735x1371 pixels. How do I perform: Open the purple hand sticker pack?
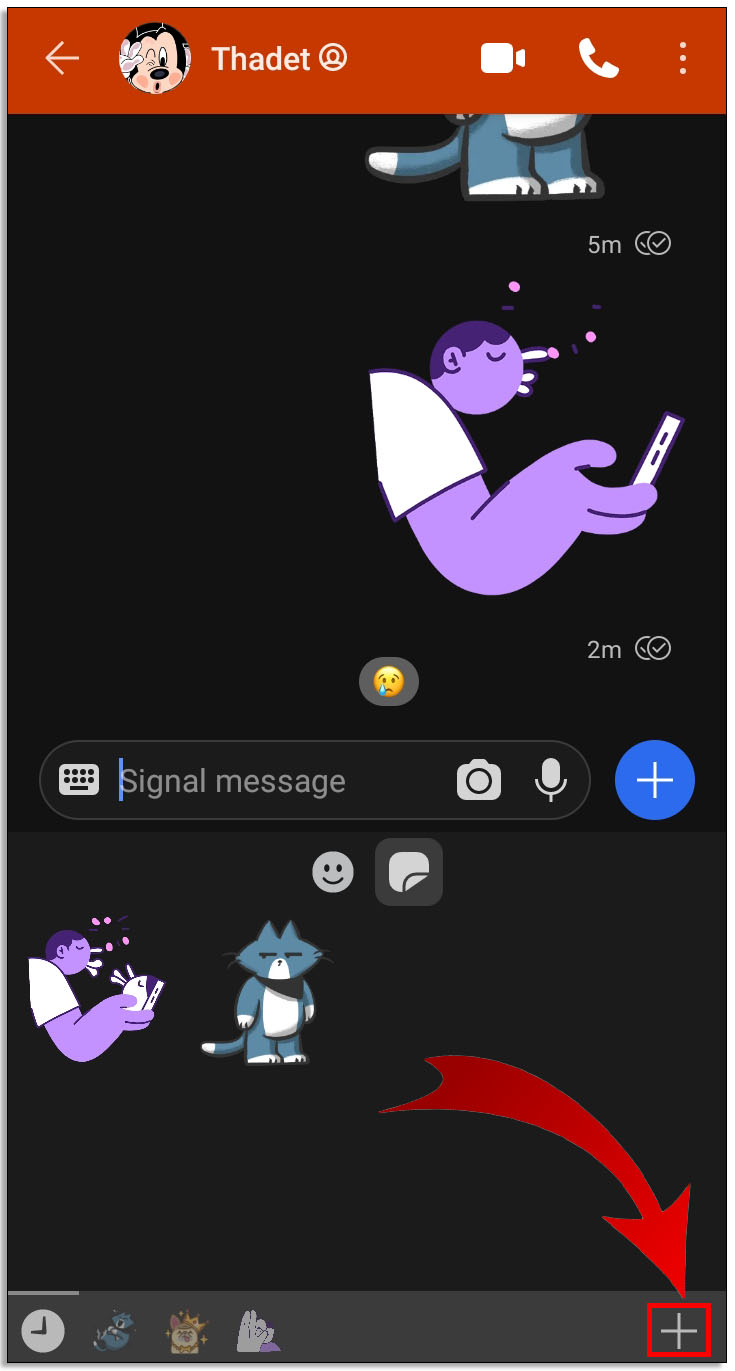coord(259,1331)
